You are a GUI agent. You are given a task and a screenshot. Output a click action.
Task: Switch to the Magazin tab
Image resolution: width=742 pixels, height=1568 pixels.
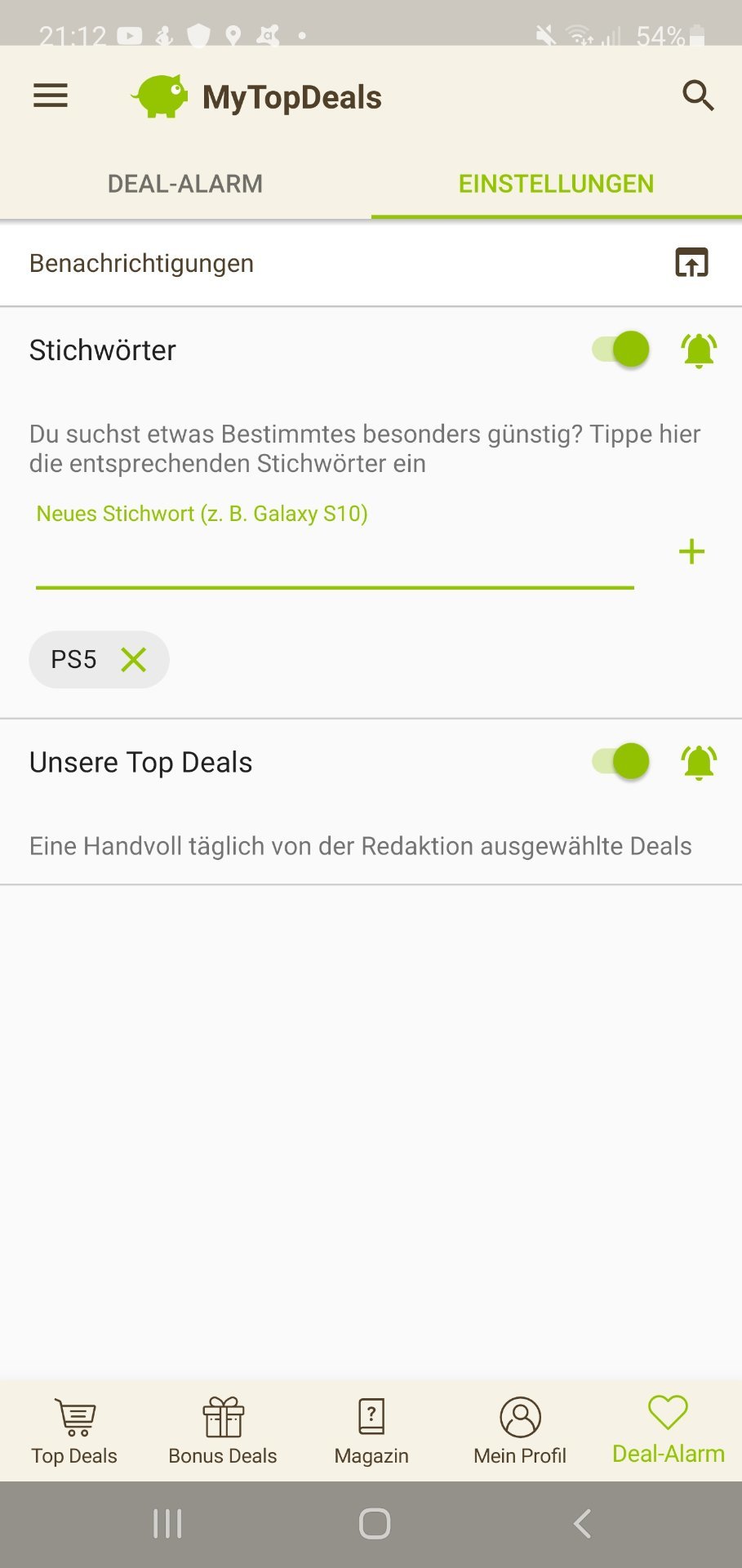point(371,1432)
